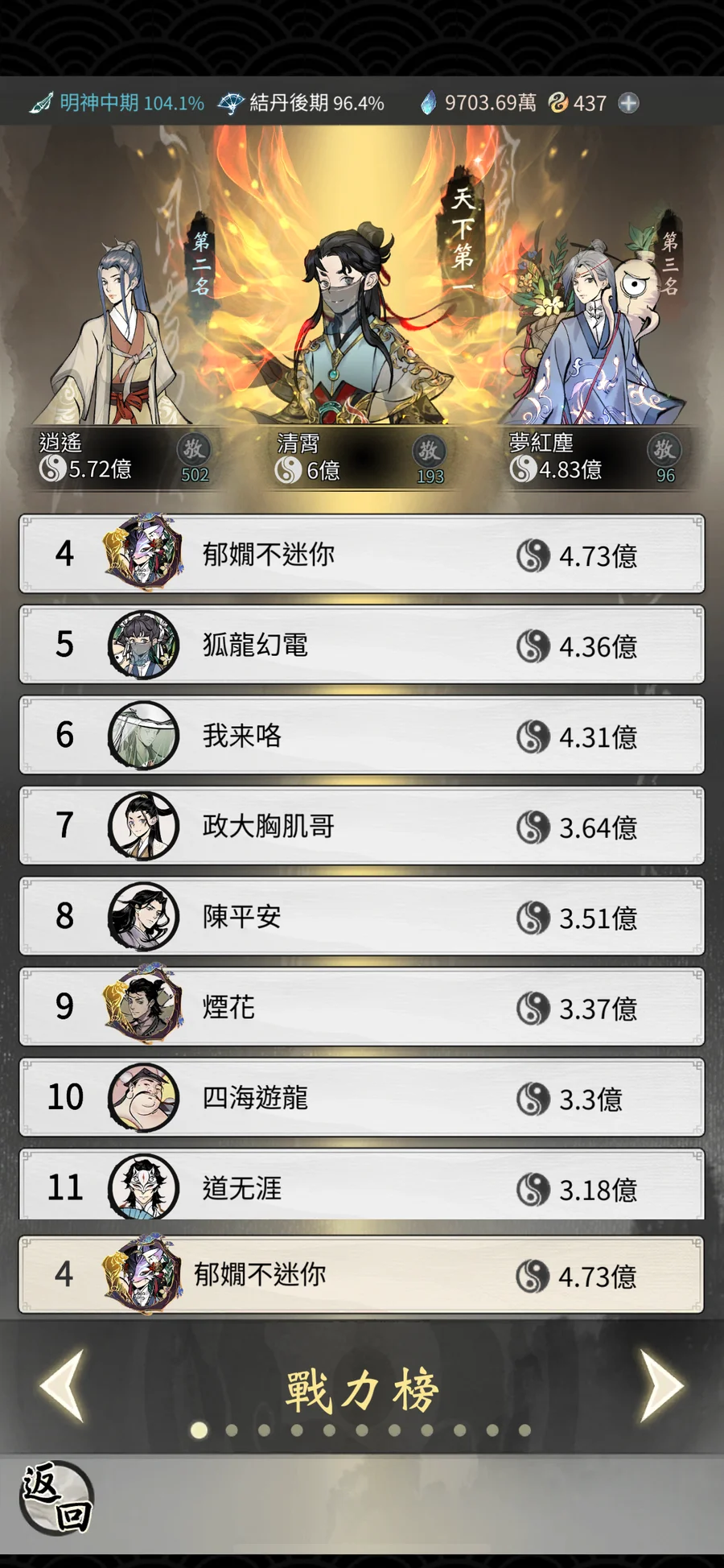Screen dimensions: 724x1568
Task: Tap the plus icon to add currency
Action: pos(629,103)
